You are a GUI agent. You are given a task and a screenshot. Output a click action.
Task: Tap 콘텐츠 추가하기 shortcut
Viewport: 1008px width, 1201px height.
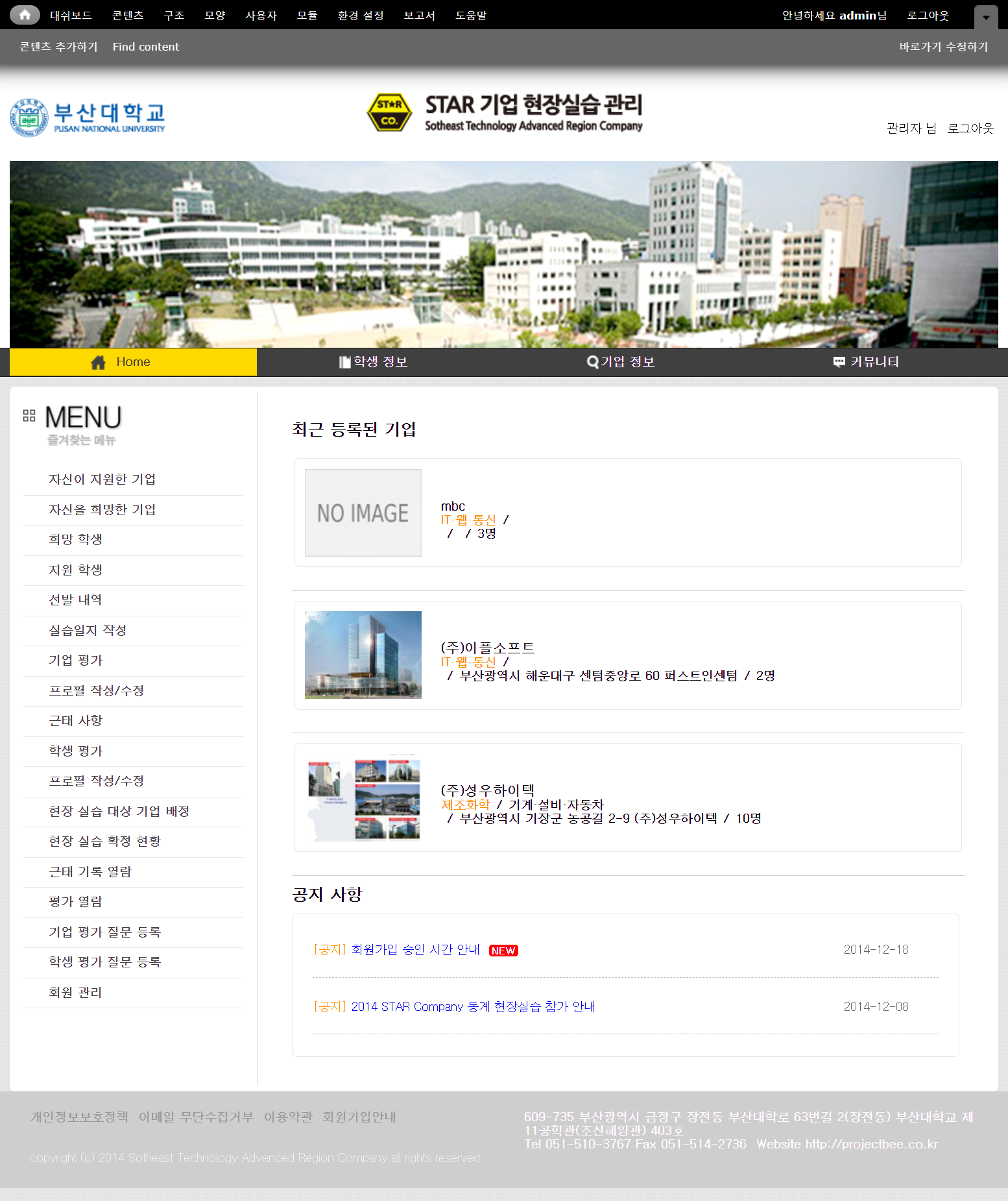click(58, 47)
